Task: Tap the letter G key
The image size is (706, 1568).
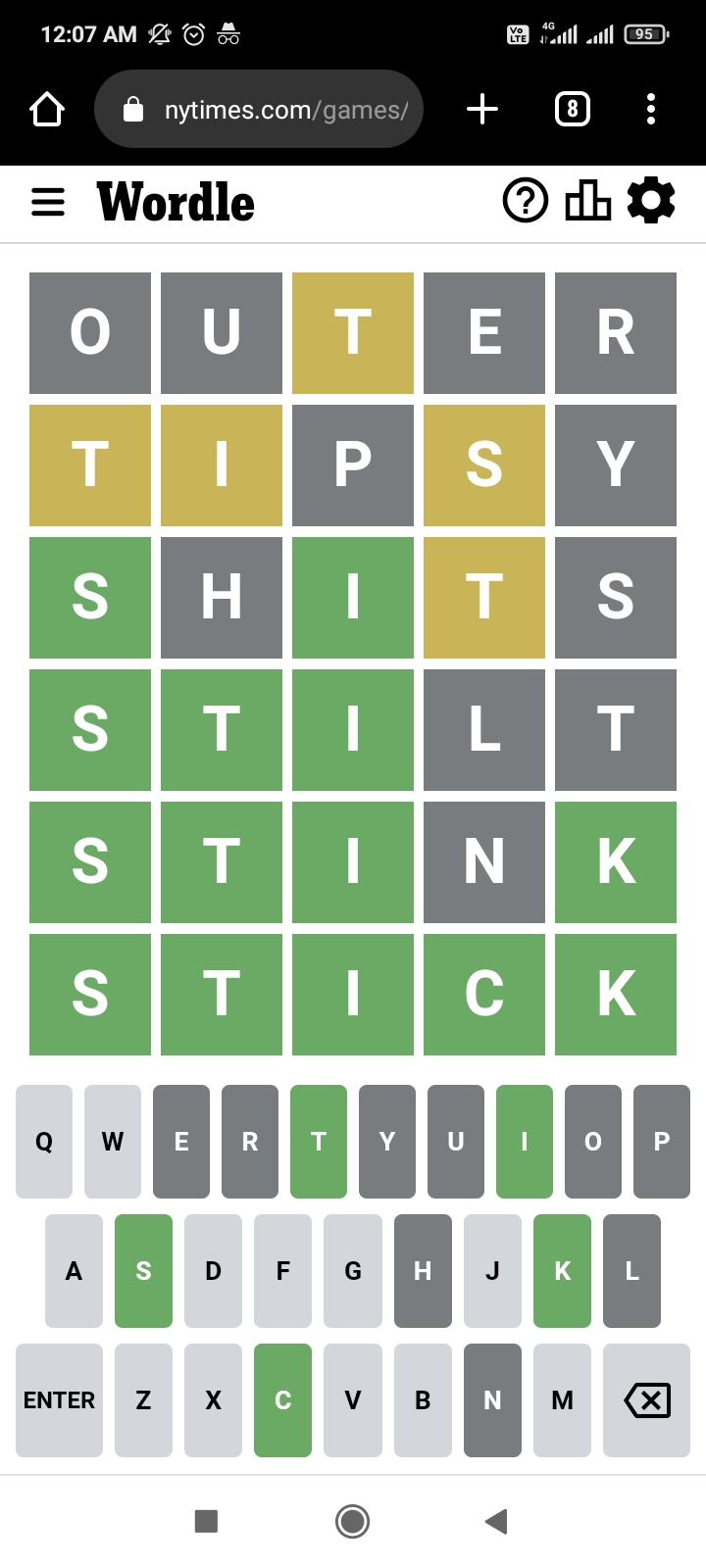Action: click(353, 1271)
